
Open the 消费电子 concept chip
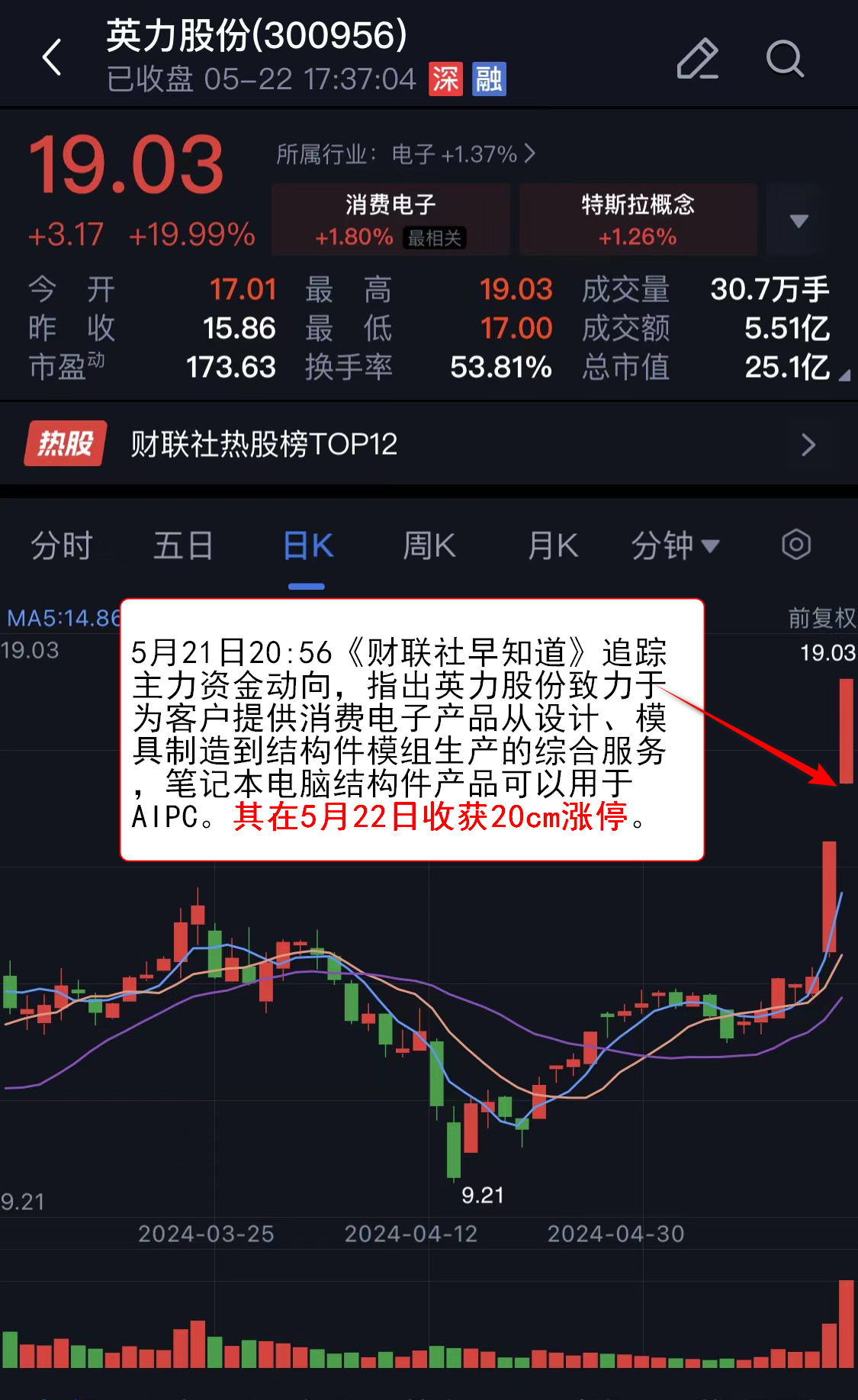click(390, 220)
